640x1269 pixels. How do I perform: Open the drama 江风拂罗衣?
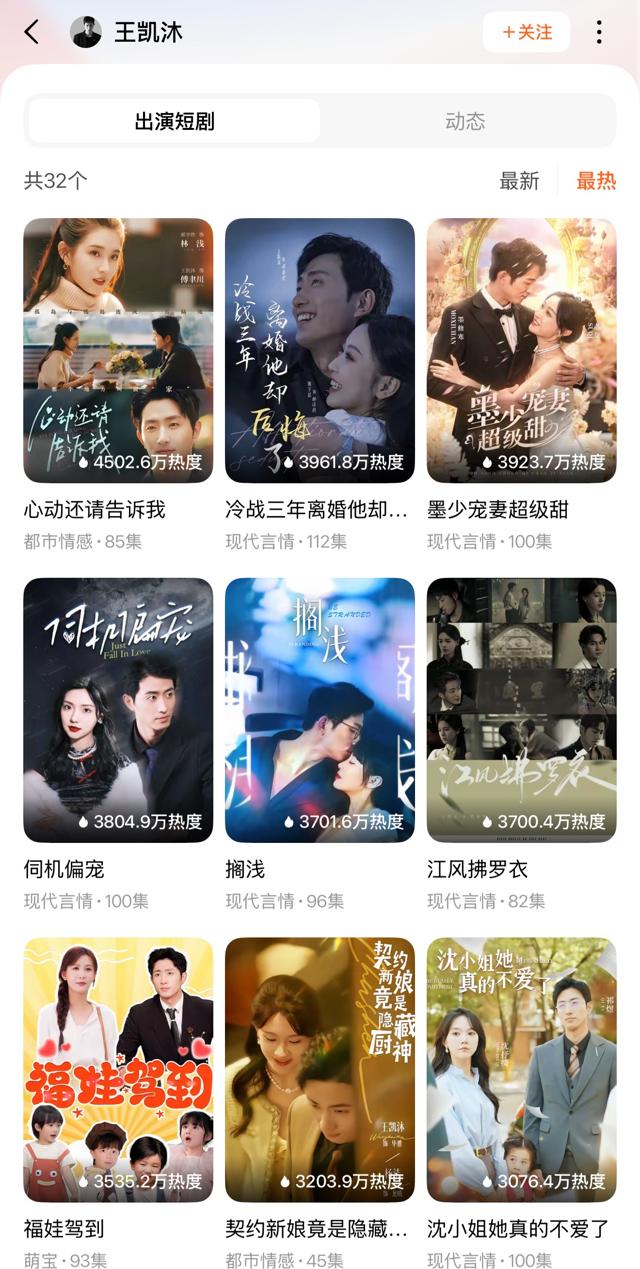point(521,710)
